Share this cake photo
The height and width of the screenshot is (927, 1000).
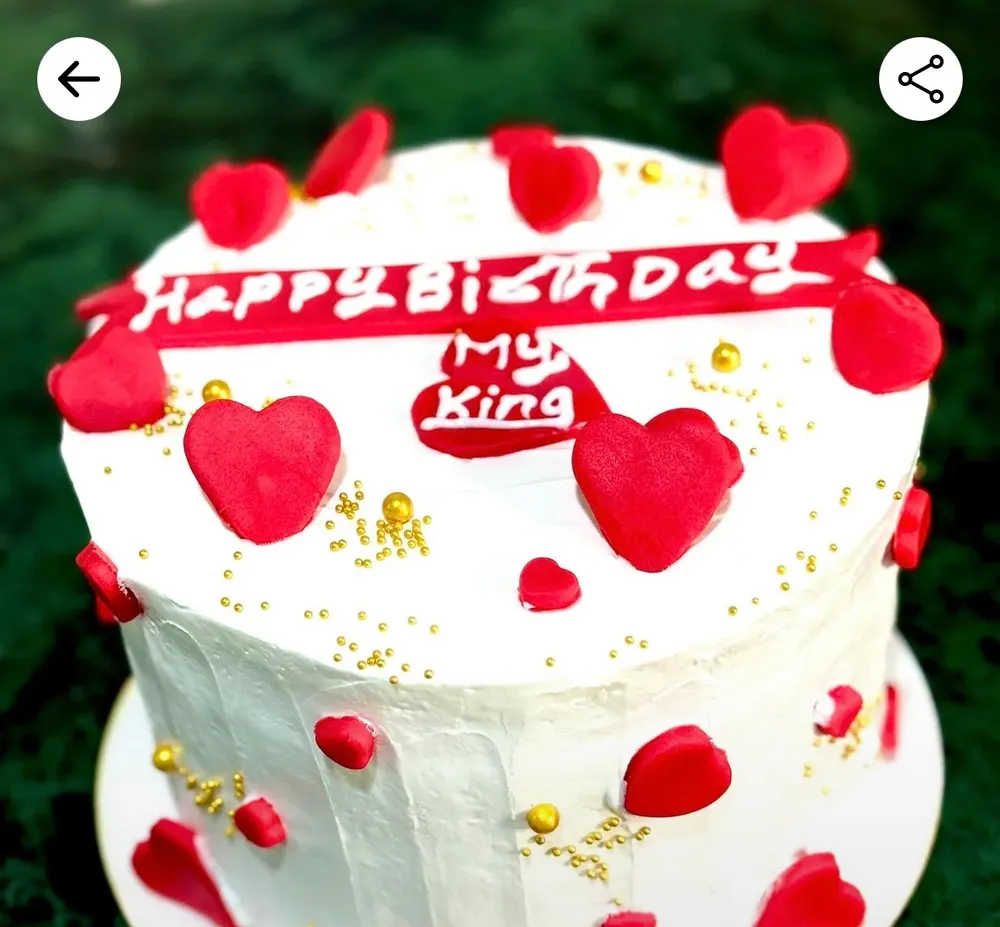pos(920,79)
